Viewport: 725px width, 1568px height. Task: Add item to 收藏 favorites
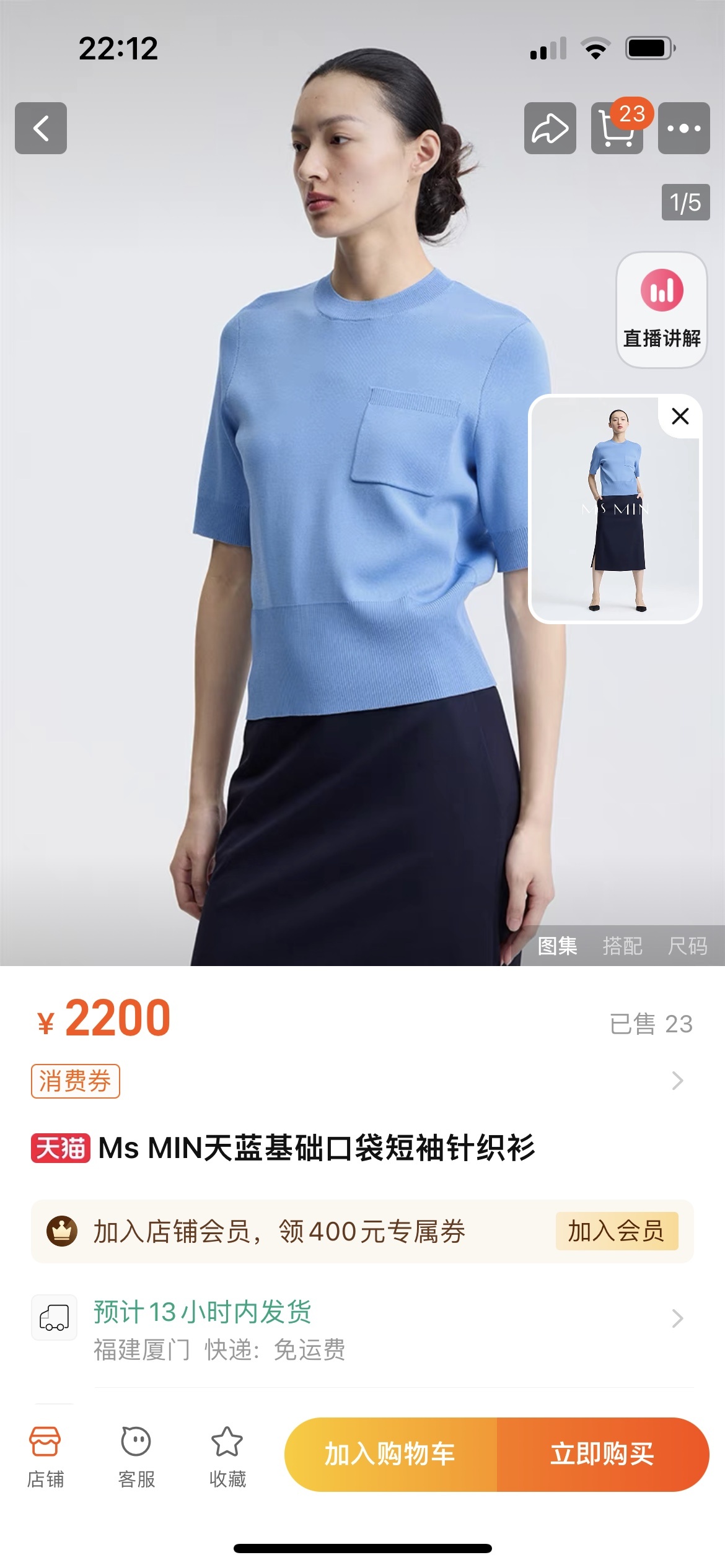pyautogui.click(x=227, y=1457)
